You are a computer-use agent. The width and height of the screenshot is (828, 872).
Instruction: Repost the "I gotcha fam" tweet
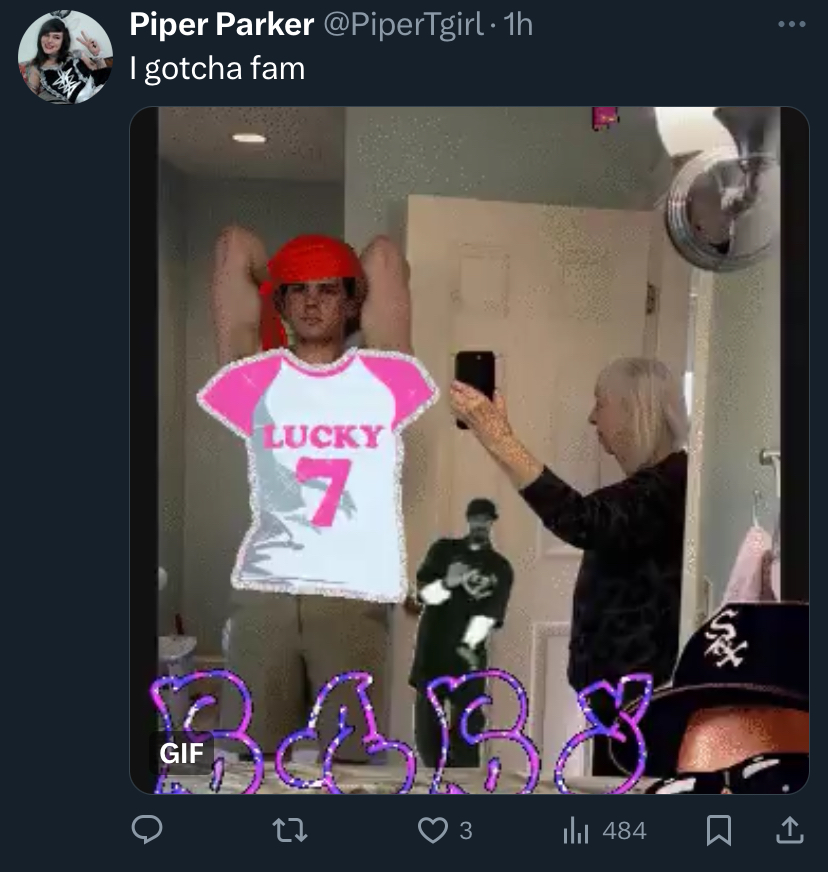290,829
